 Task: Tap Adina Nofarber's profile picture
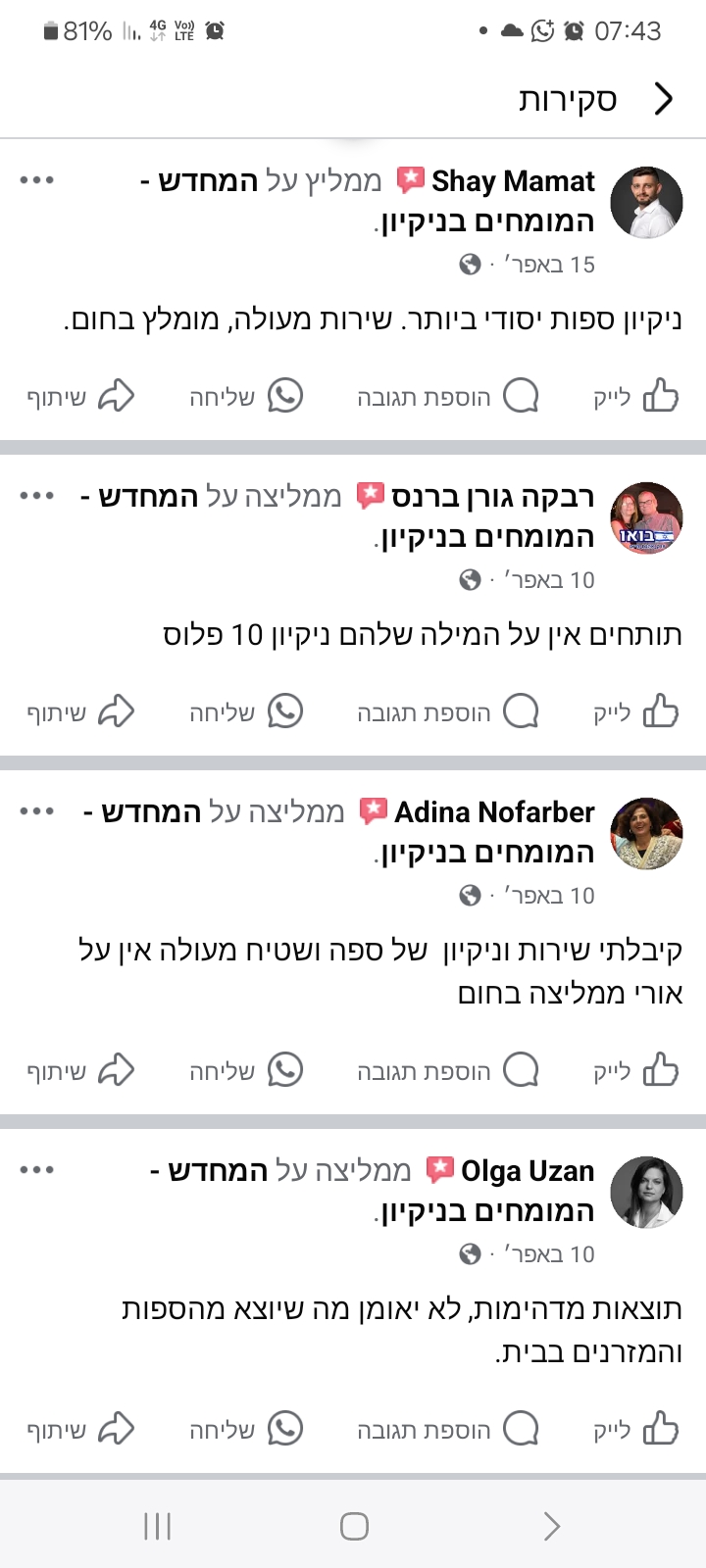[646, 834]
